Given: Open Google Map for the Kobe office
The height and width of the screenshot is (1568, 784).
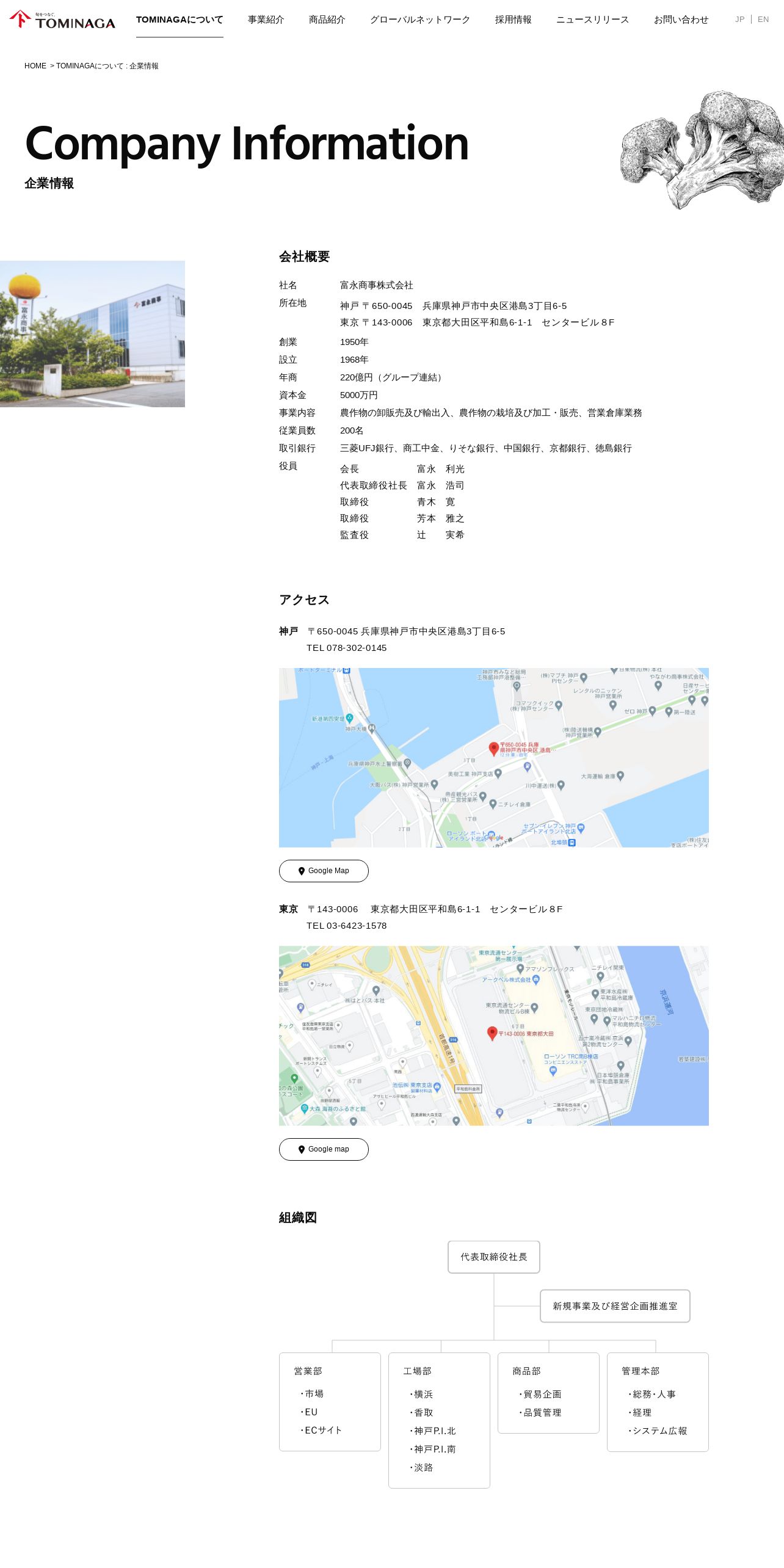Looking at the screenshot, I should coord(324,871).
